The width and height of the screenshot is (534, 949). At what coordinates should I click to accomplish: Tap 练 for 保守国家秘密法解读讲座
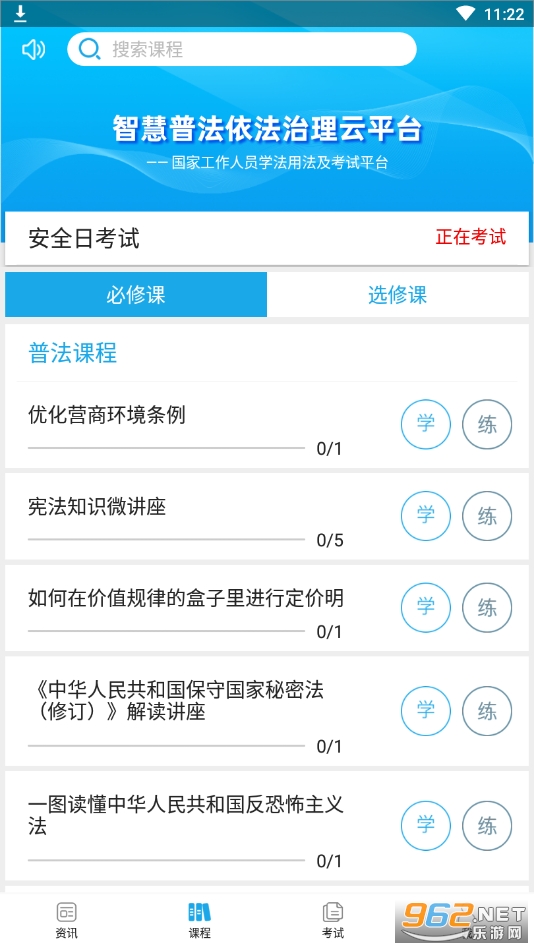point(487,711)
